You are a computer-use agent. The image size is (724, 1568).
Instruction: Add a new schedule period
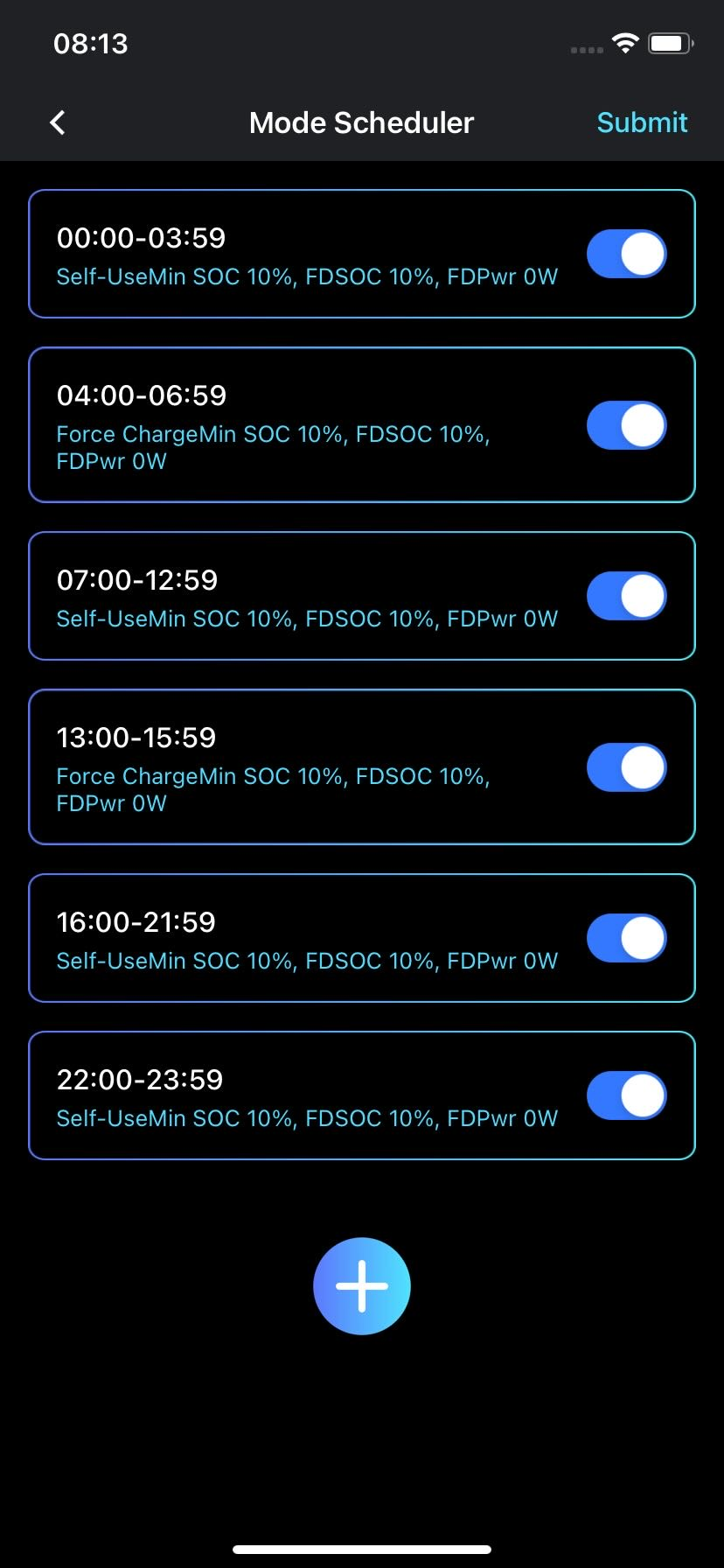tap(362, 1285)
